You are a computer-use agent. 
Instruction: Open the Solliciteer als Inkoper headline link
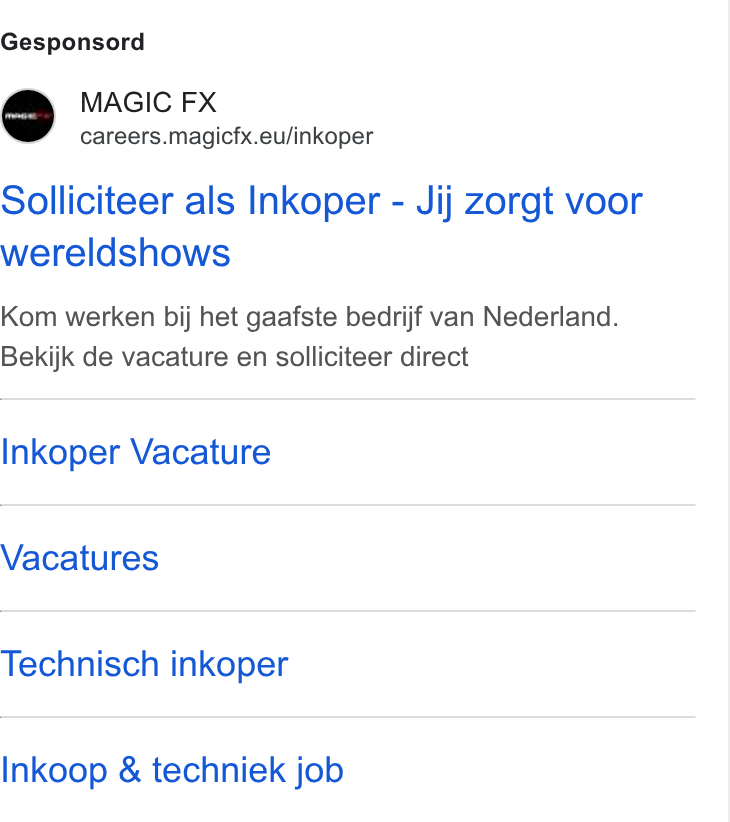(321, 226)
